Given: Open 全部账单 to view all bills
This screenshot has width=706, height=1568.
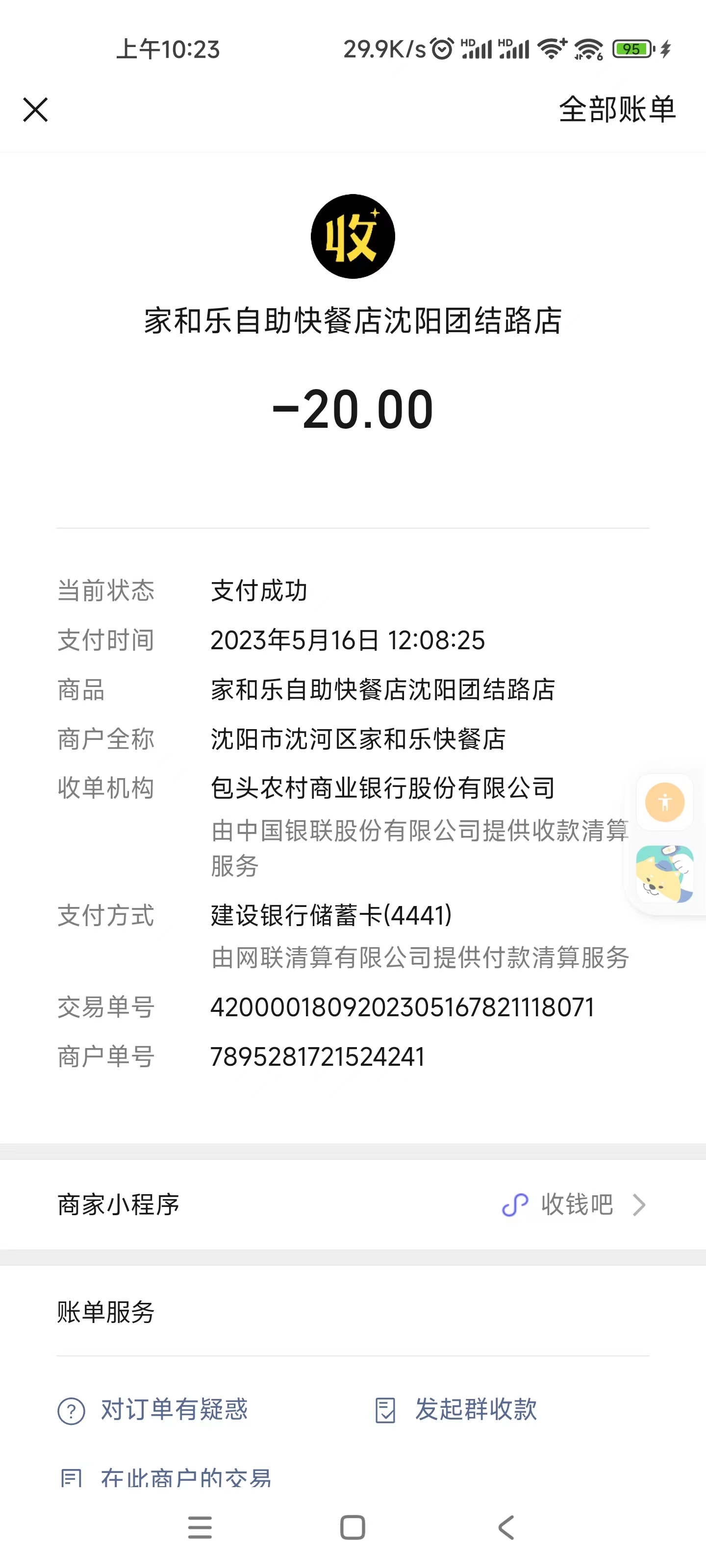Looking at the screenshot, I should pos(616,110).
